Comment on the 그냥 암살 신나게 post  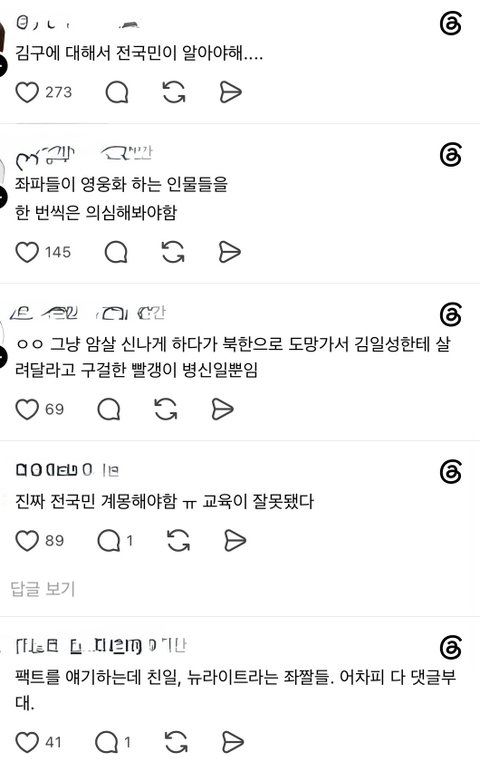[x=109, y=409]
